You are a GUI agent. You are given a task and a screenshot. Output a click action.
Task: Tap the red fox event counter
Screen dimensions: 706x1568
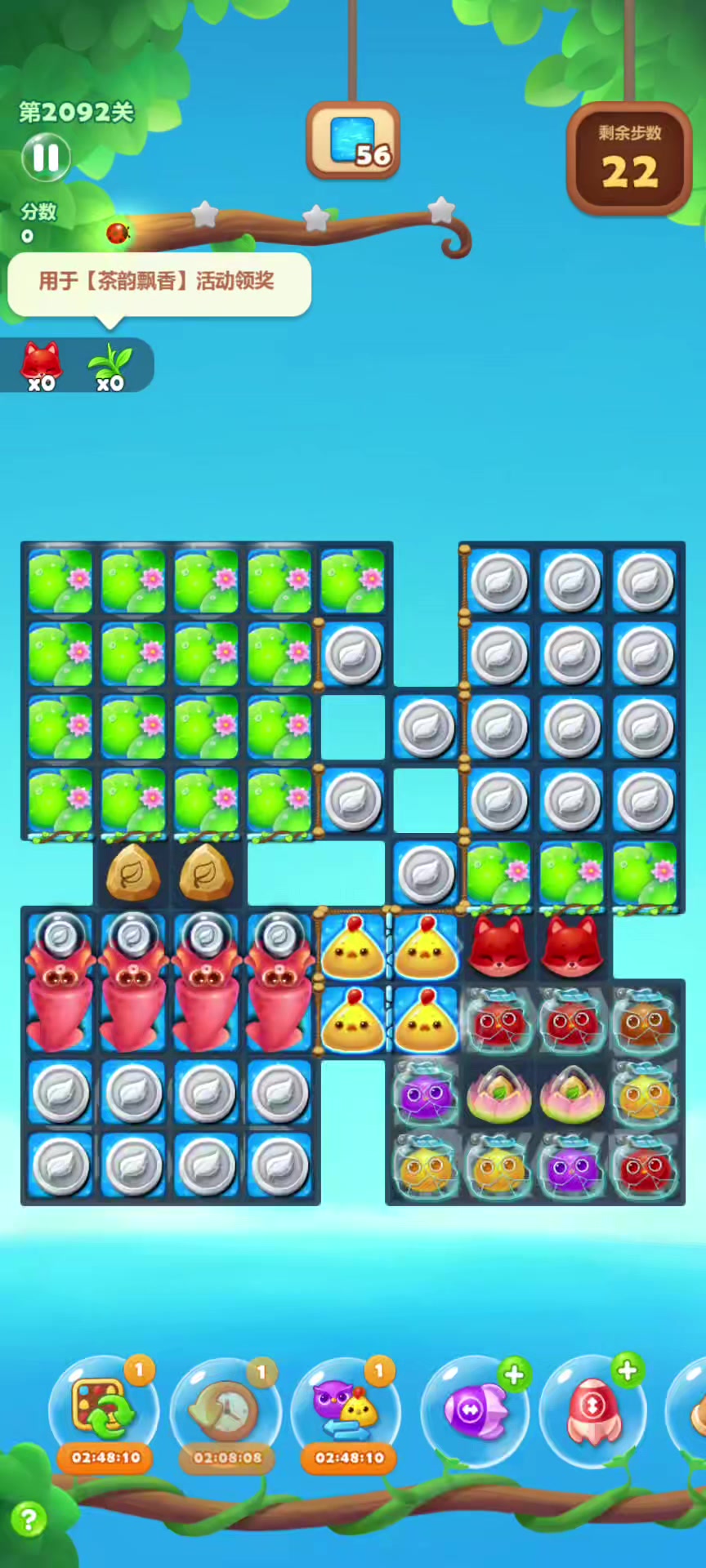point(42,365)
